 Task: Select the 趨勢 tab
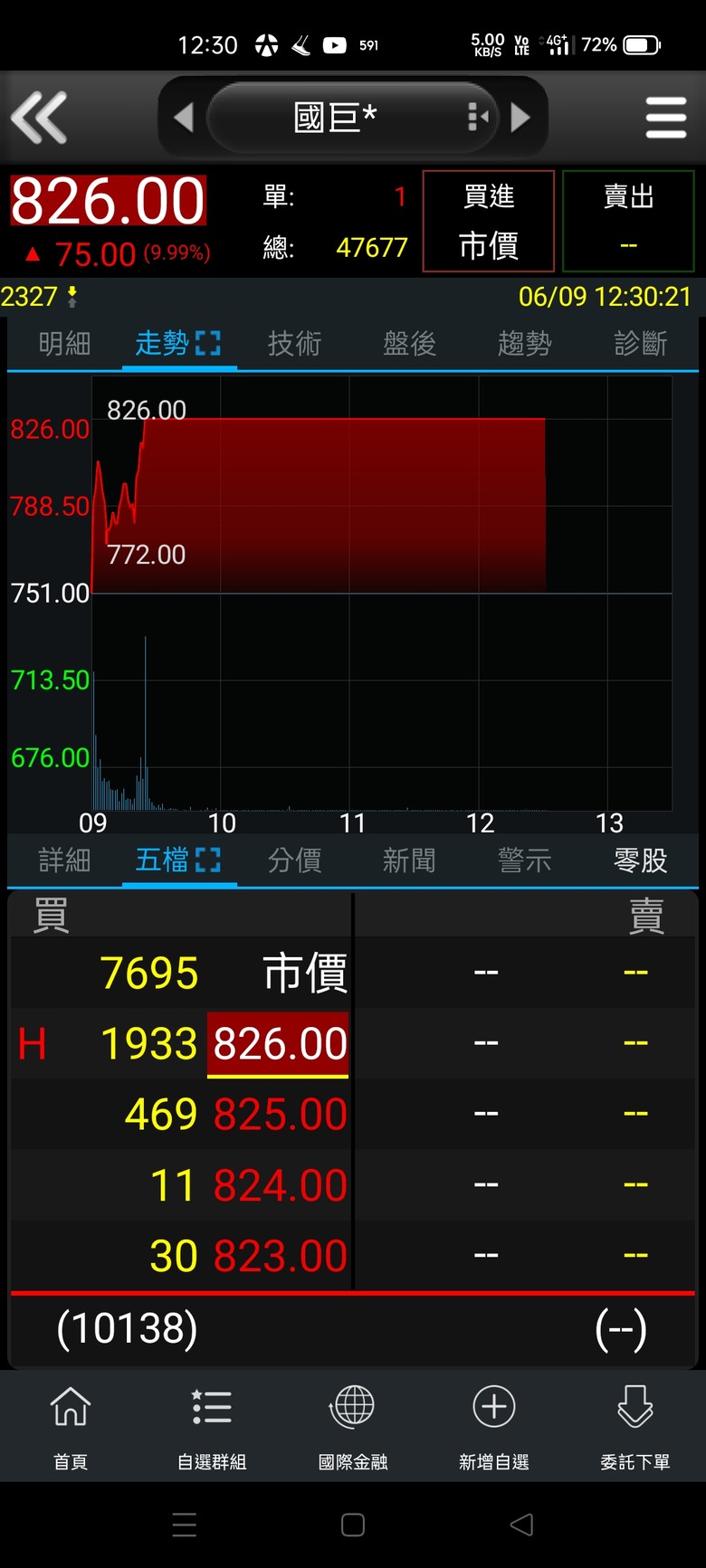(x=524, y=343)
